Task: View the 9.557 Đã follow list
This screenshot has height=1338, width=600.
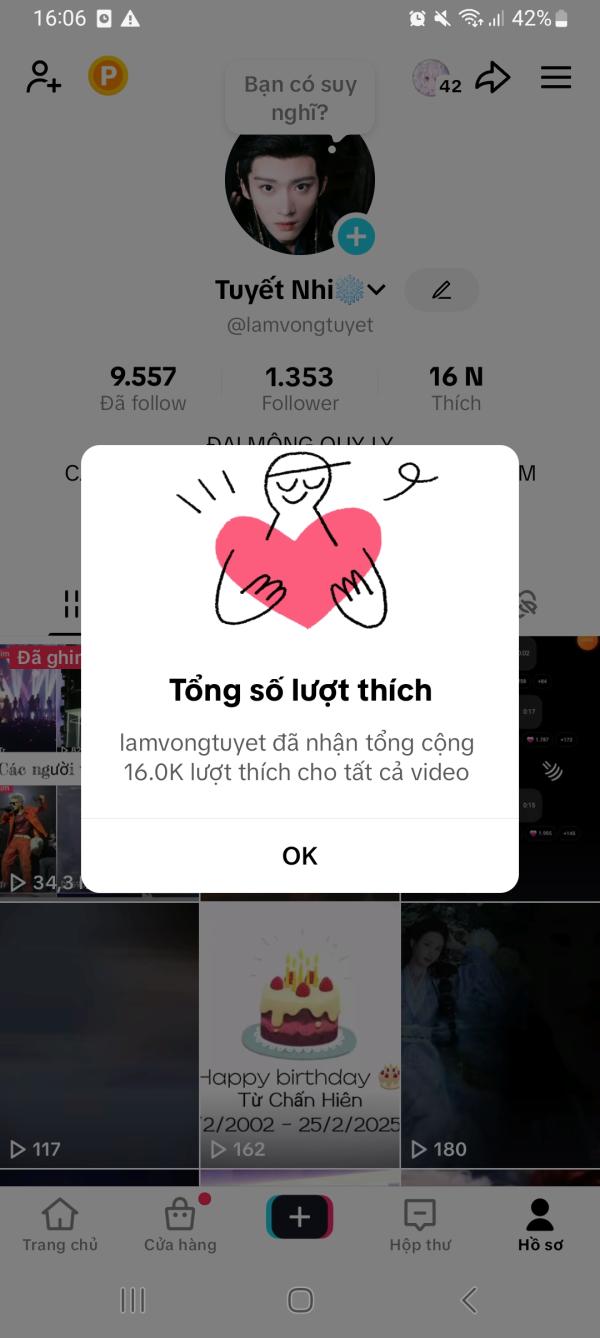Action: coord(143,388)
